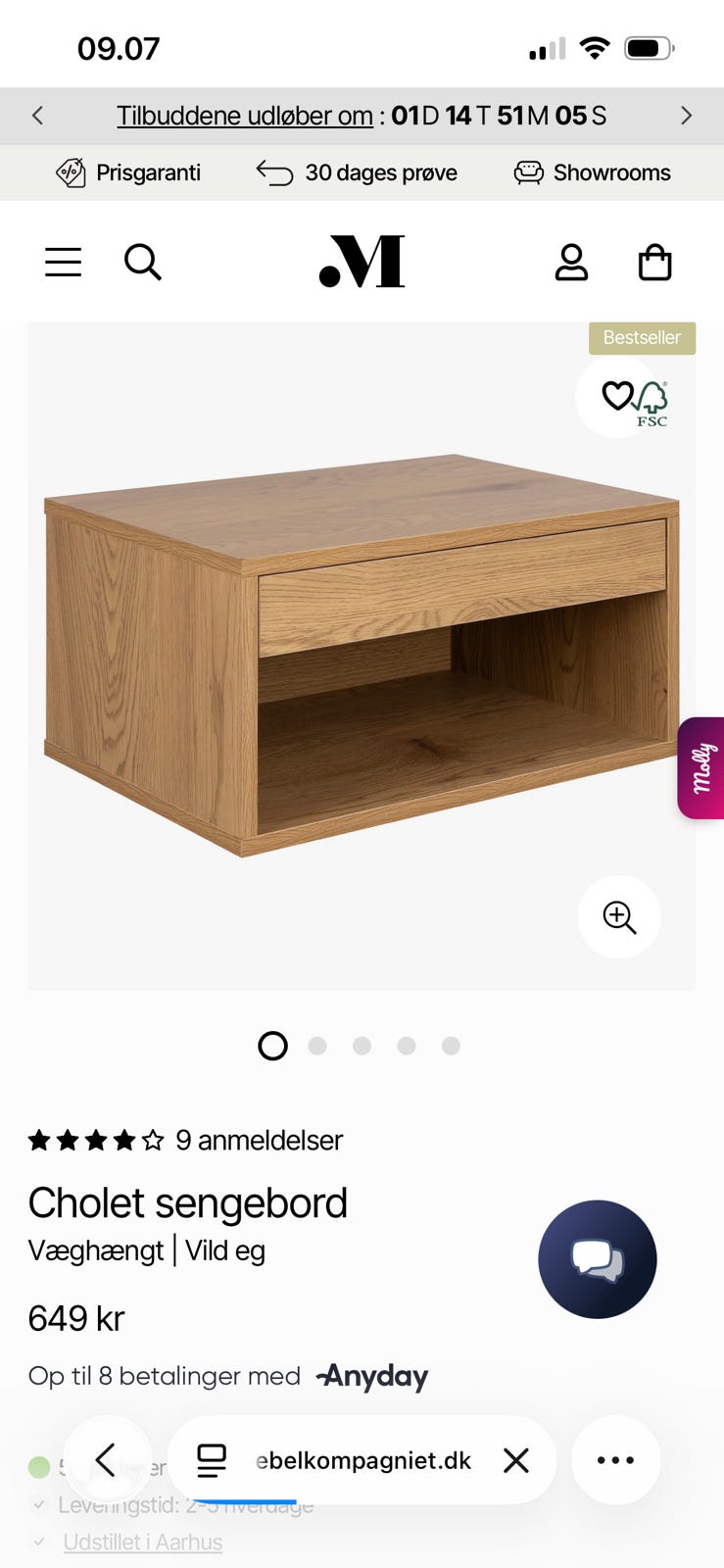Open the hamburger menu
The image size is (724, 1568).
(x=64, y=263)
